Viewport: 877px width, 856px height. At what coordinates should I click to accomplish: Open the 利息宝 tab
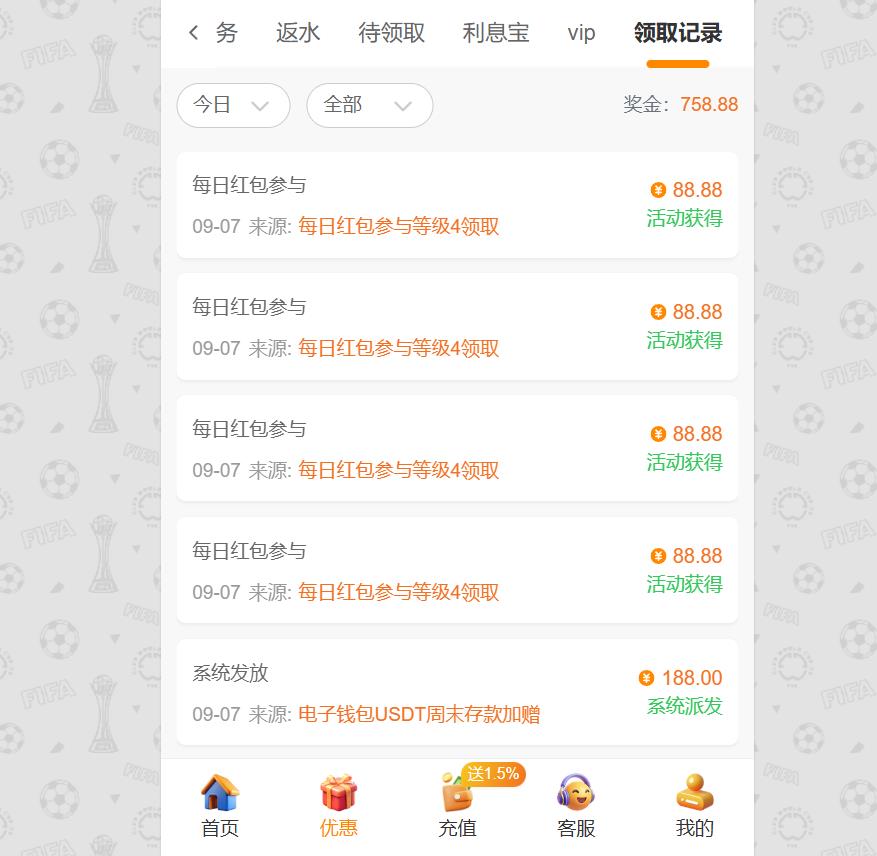(496, 33)
